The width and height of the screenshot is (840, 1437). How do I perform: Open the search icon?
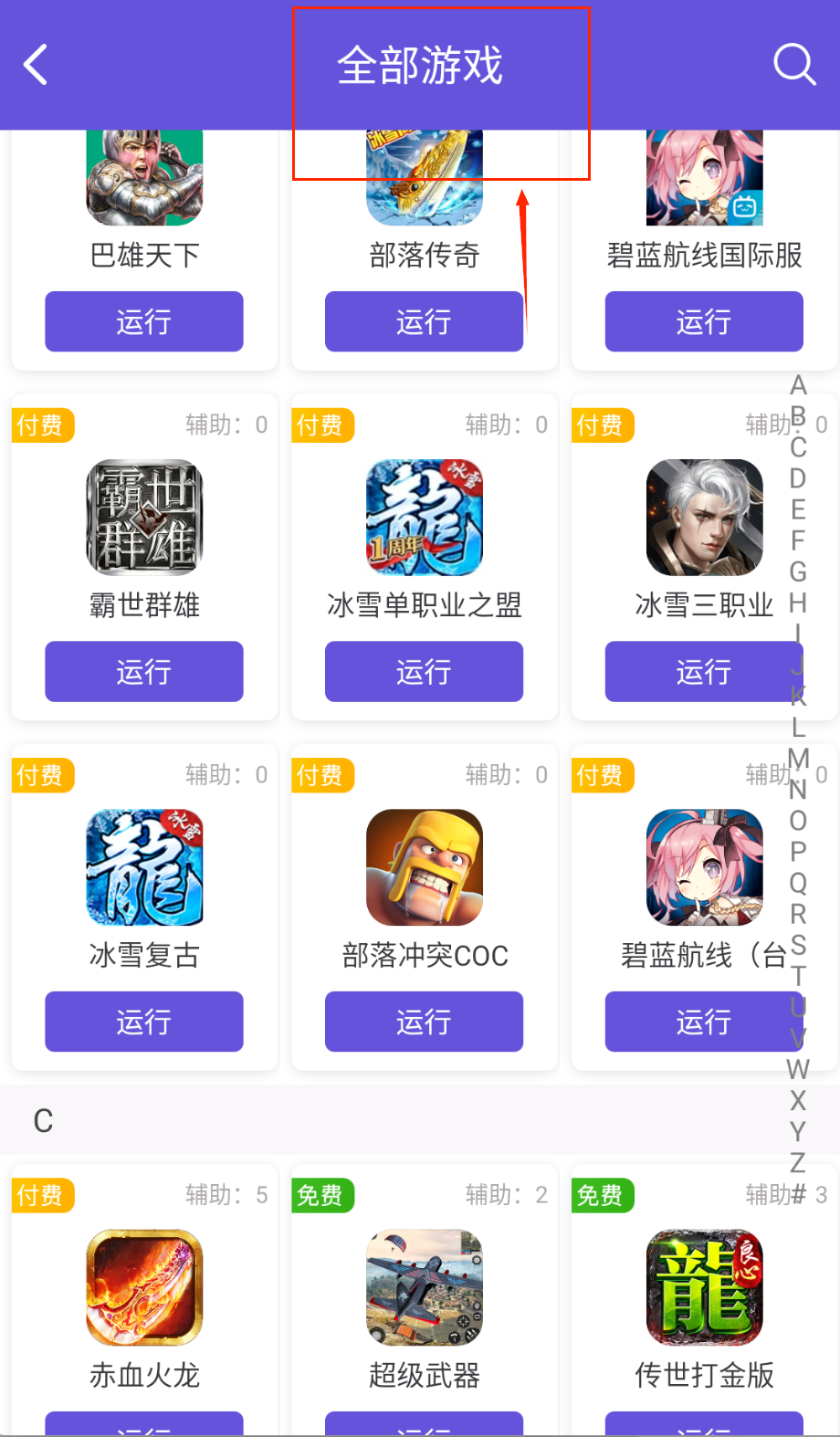point(793,65)
